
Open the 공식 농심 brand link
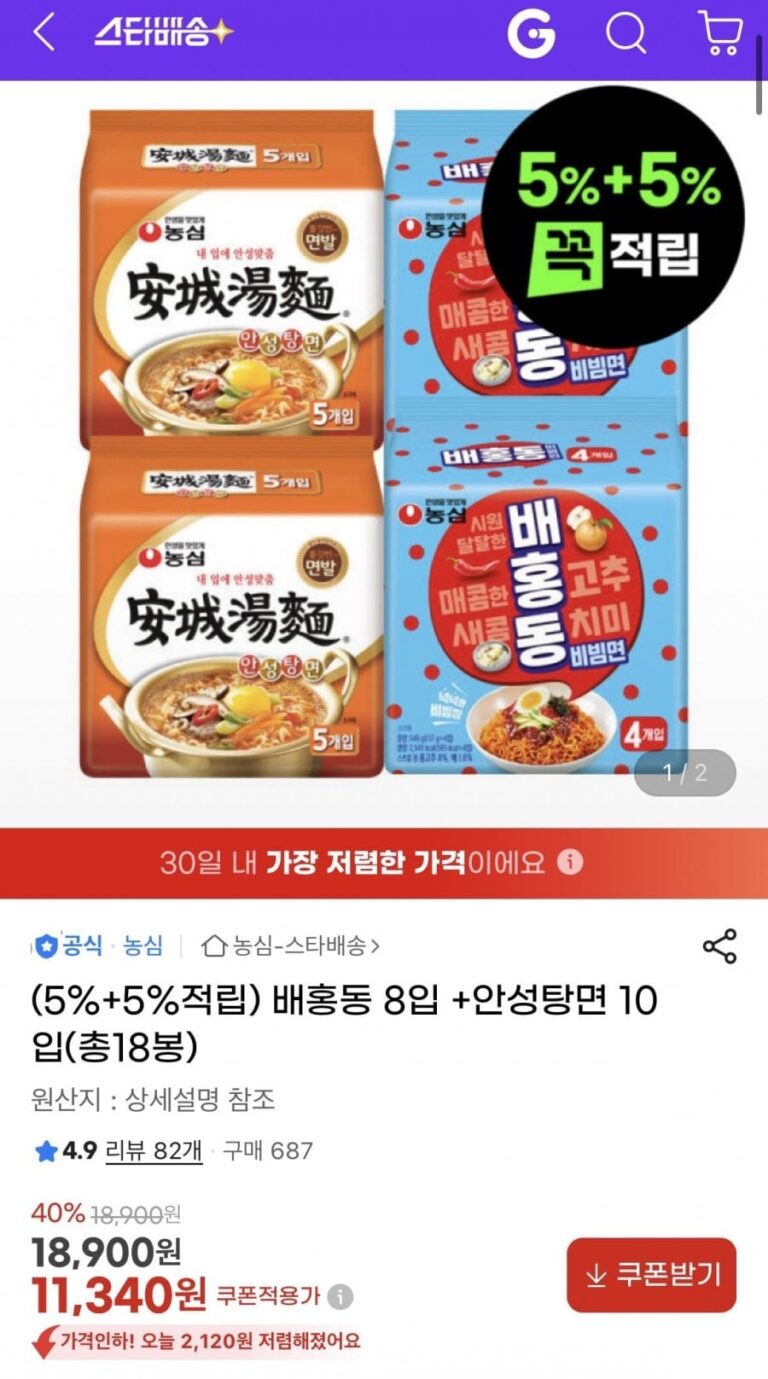(98, 945)
